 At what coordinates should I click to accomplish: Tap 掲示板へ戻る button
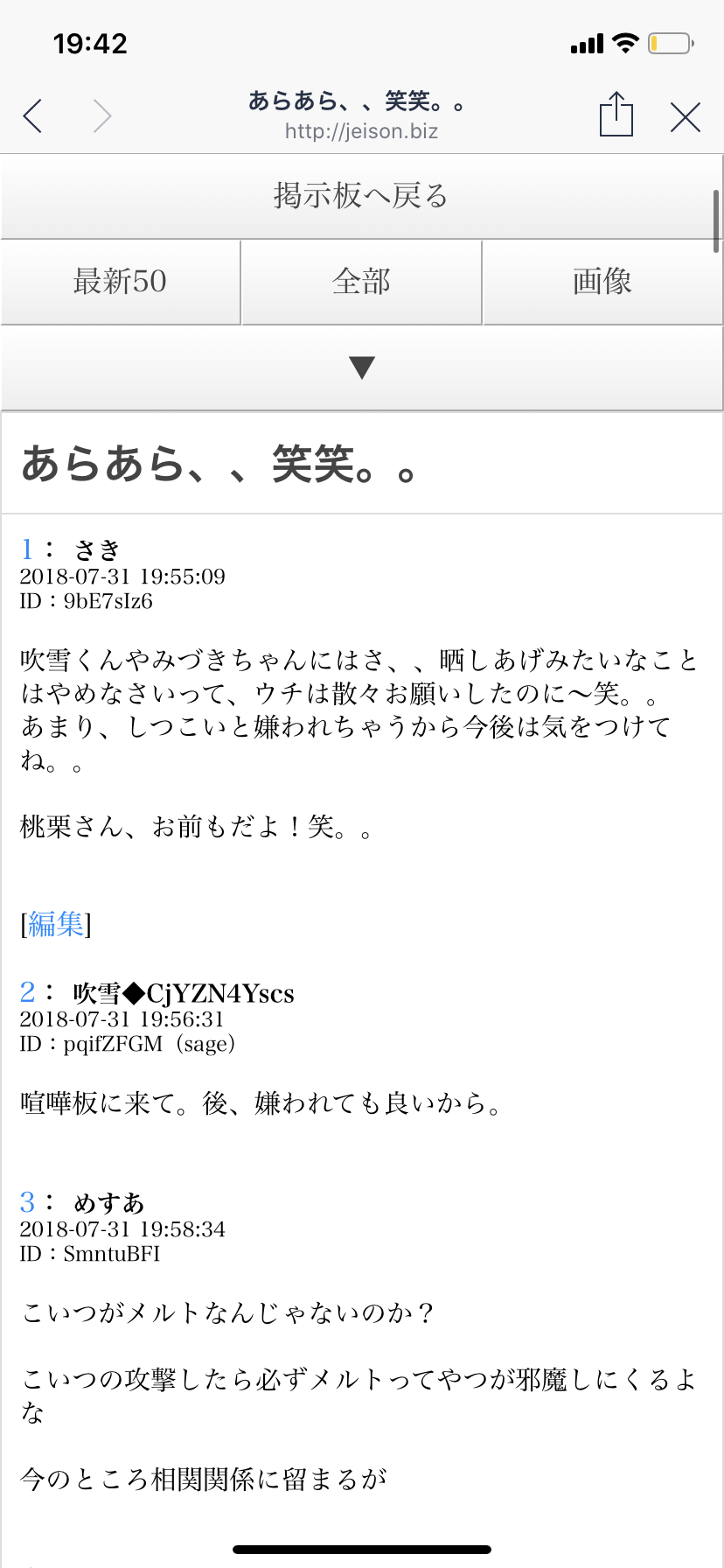(x=360, y=196)
